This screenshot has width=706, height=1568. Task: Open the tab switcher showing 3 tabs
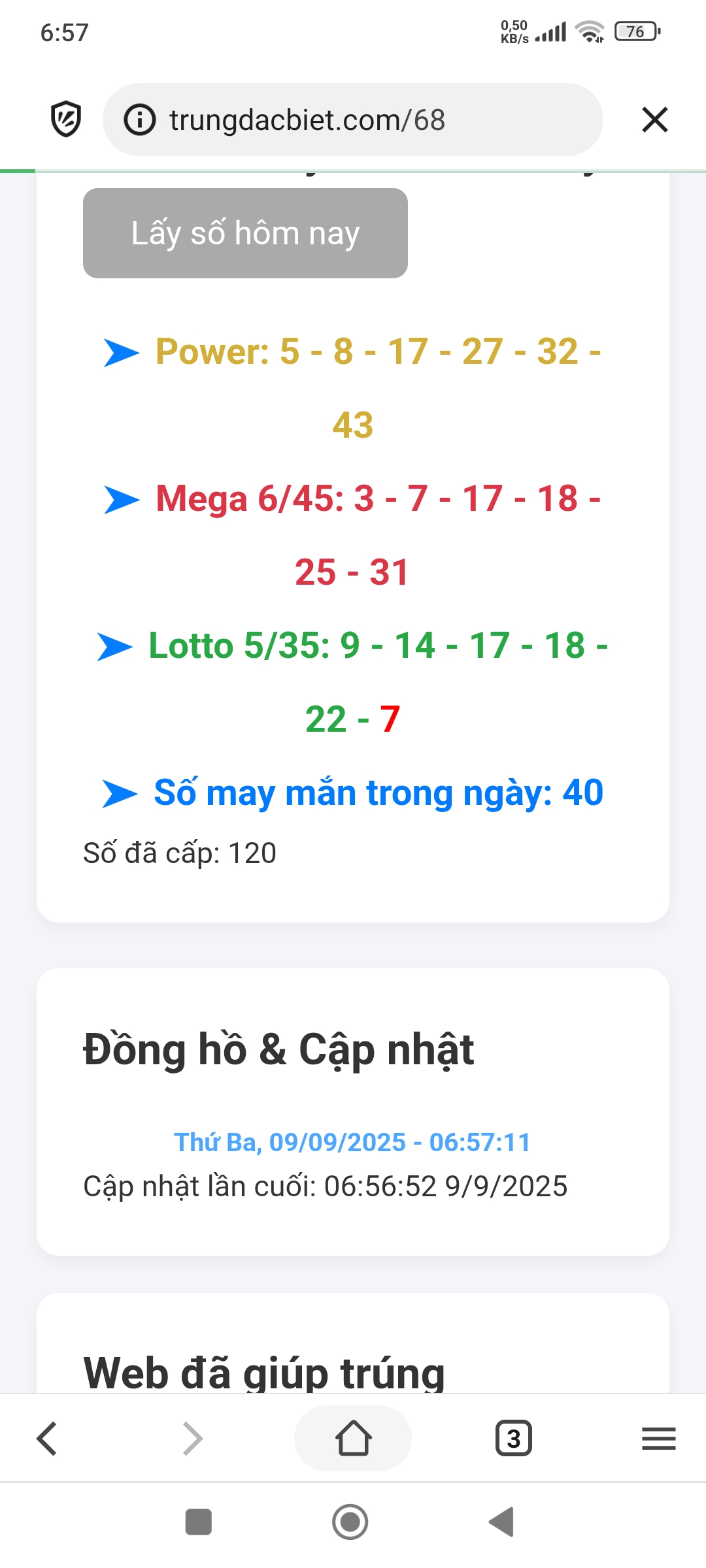point(514,1439)
